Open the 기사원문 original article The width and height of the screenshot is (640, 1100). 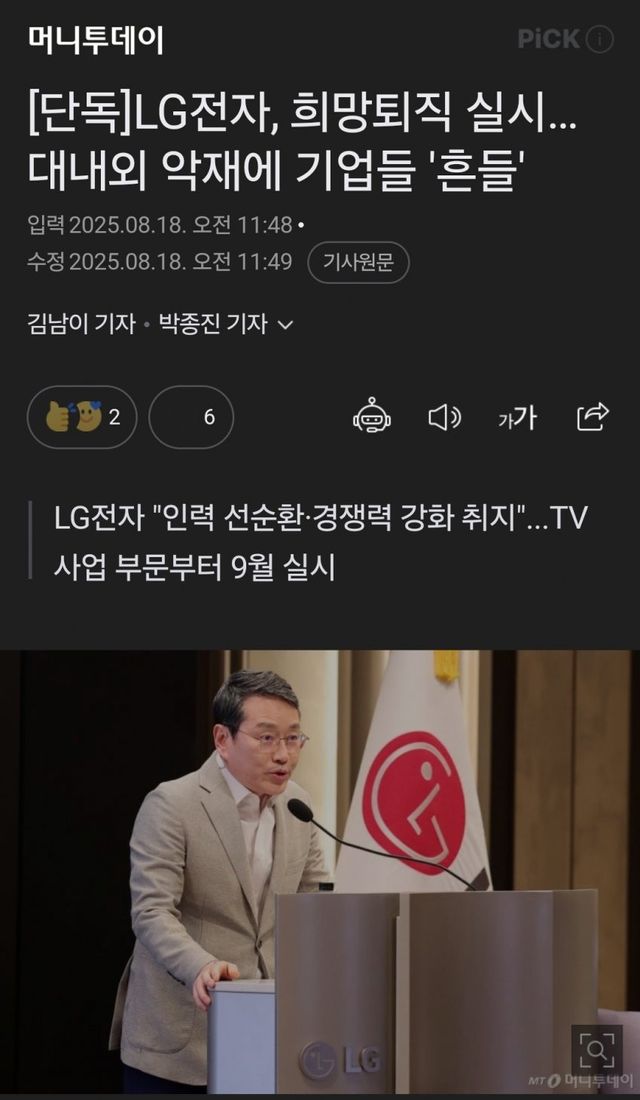(x=358, y=262)
